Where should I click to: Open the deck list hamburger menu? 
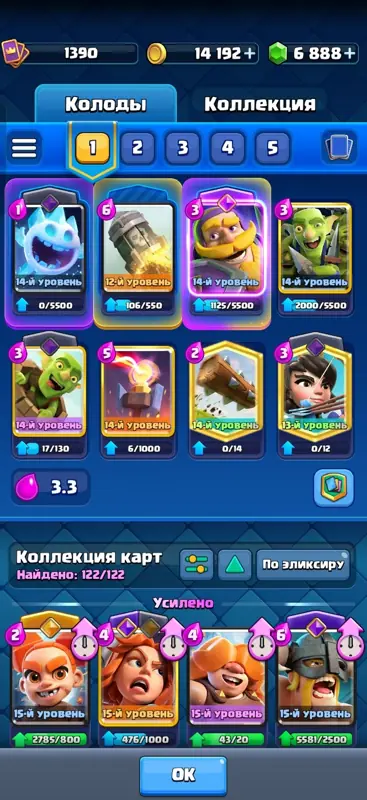(x=24, y=148)
